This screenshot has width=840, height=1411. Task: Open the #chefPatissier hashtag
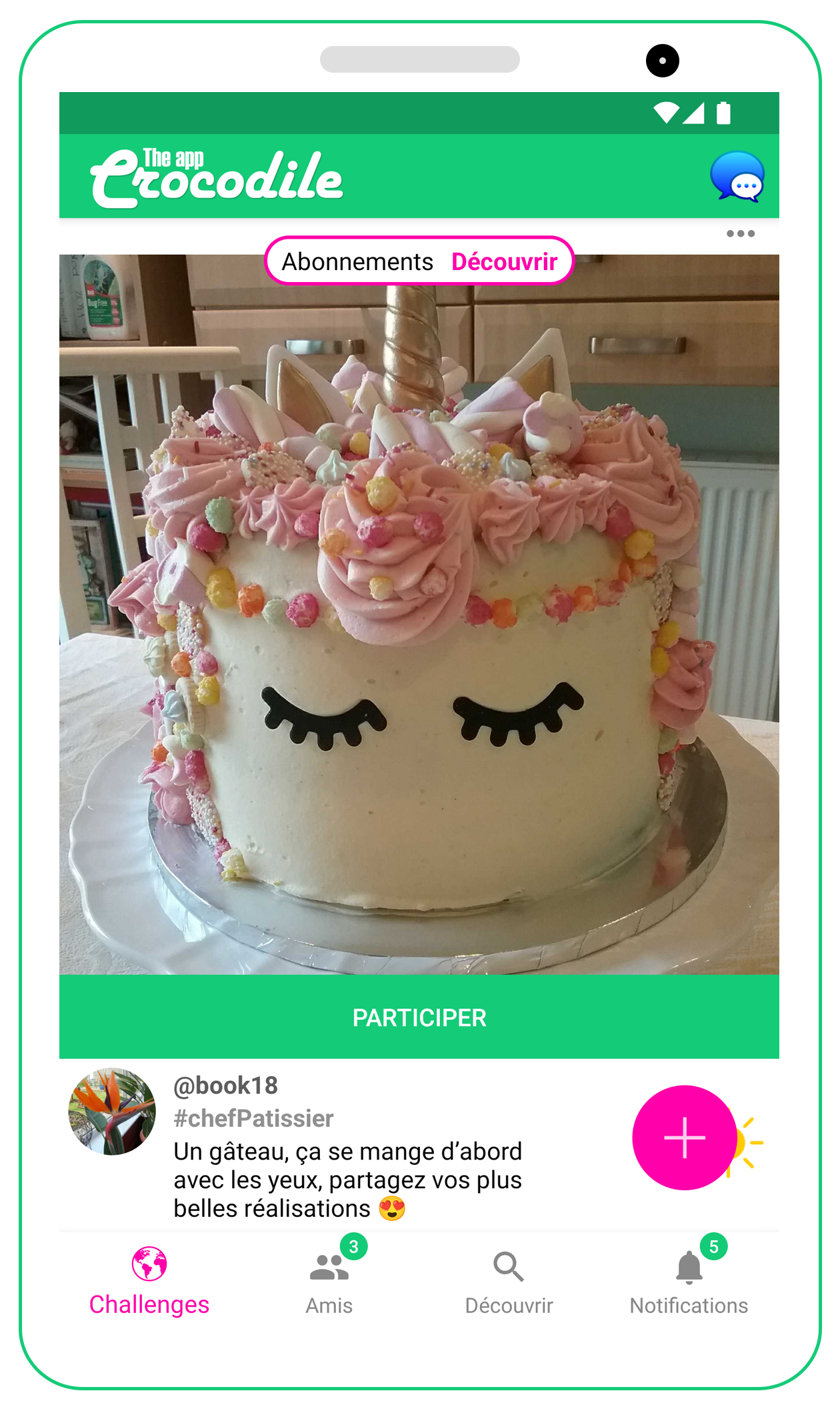point(253,1118)
